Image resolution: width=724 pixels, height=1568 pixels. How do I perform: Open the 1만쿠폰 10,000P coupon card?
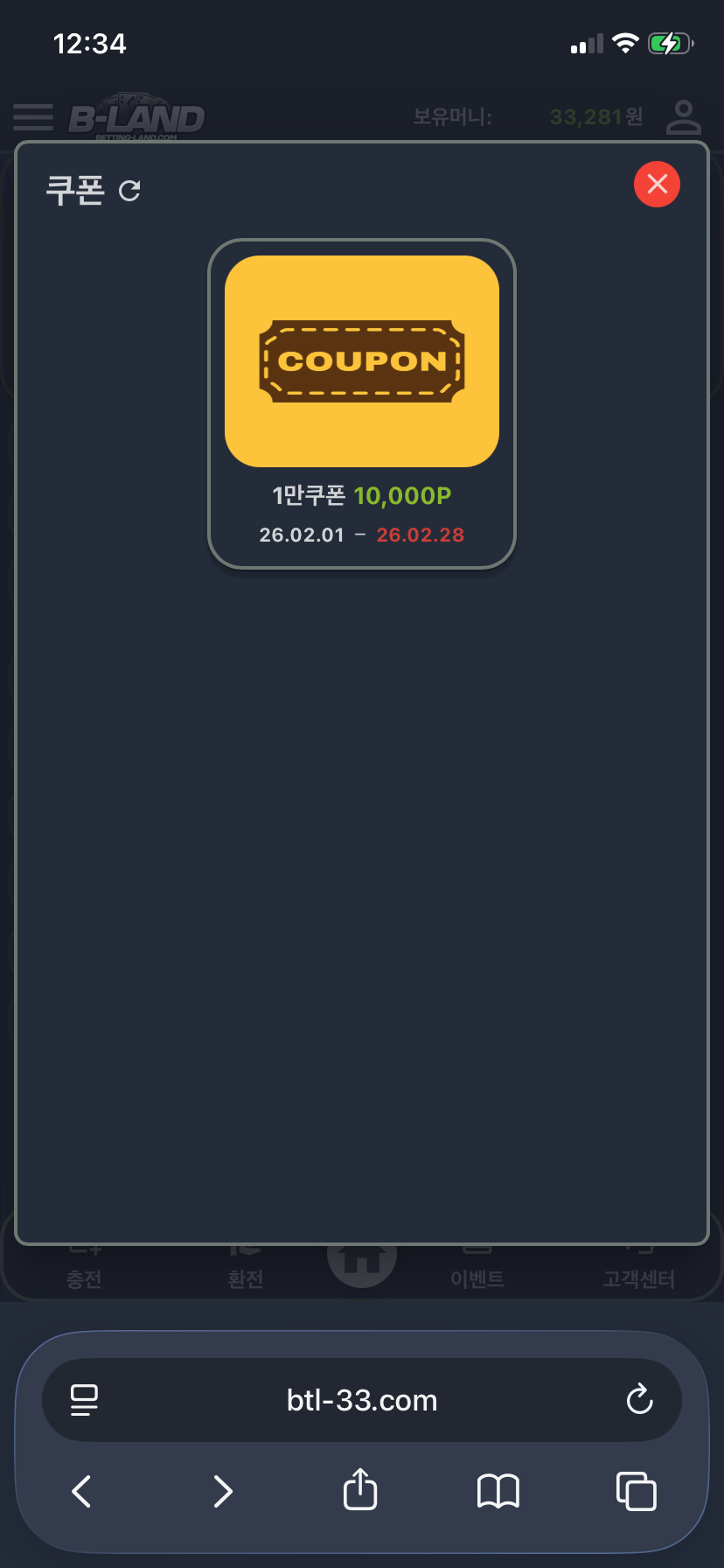tap(362, 402)
